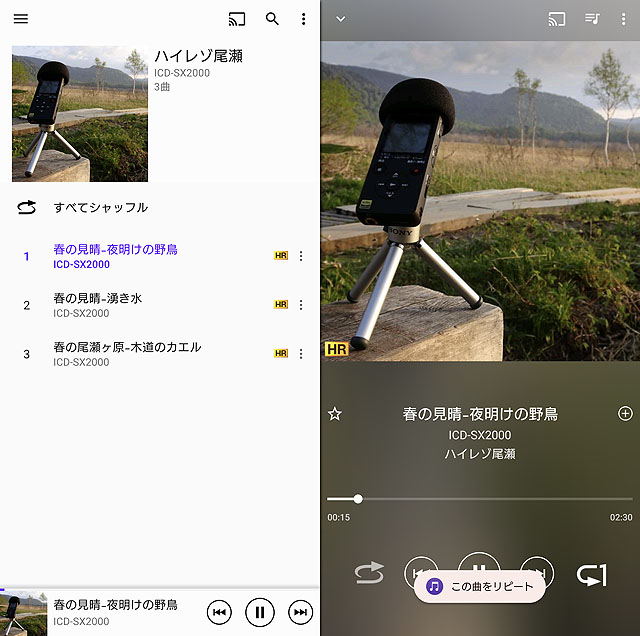
Task: Open search with the magnifier icon
Action: click(272, 19)
